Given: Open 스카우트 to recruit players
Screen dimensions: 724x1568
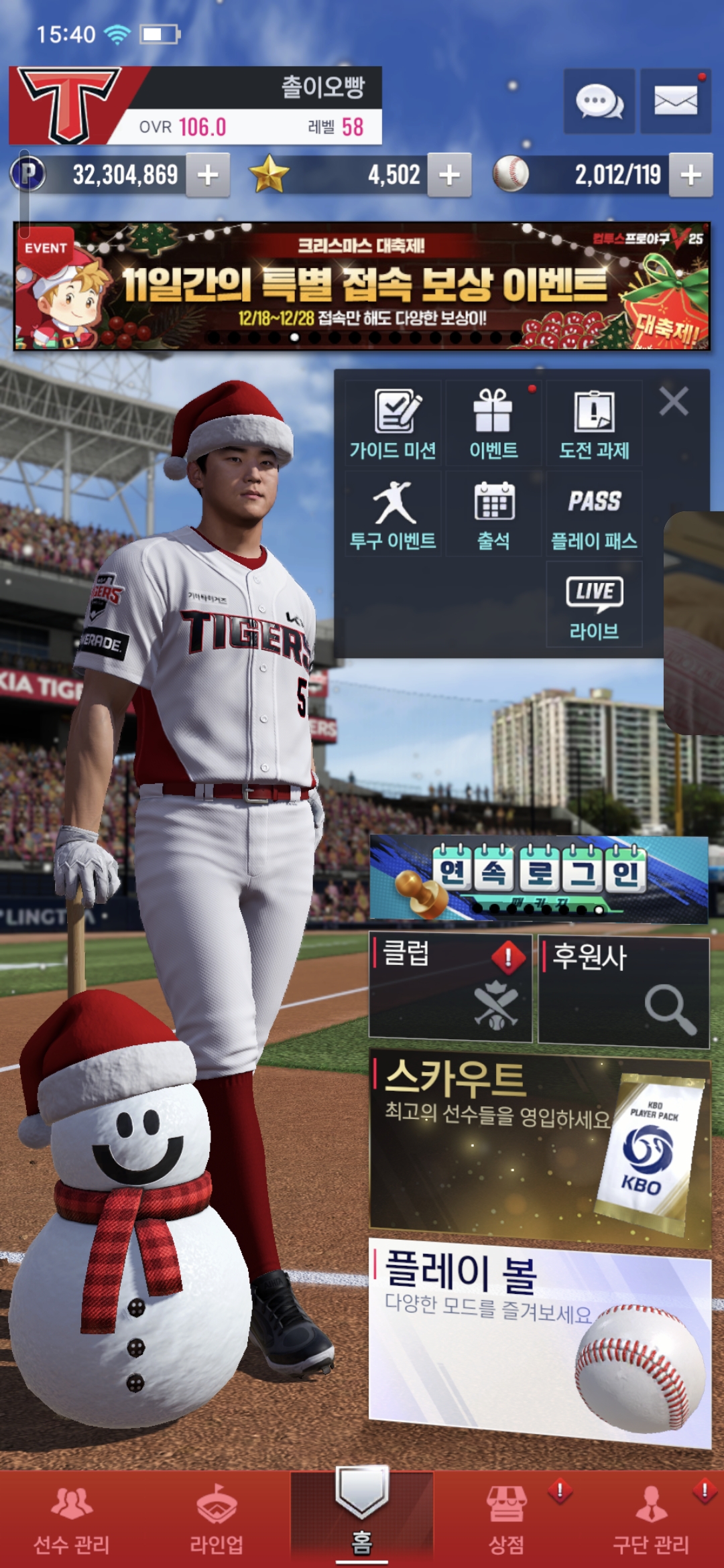Looking at the screenshot, I should coord(538,1147).
